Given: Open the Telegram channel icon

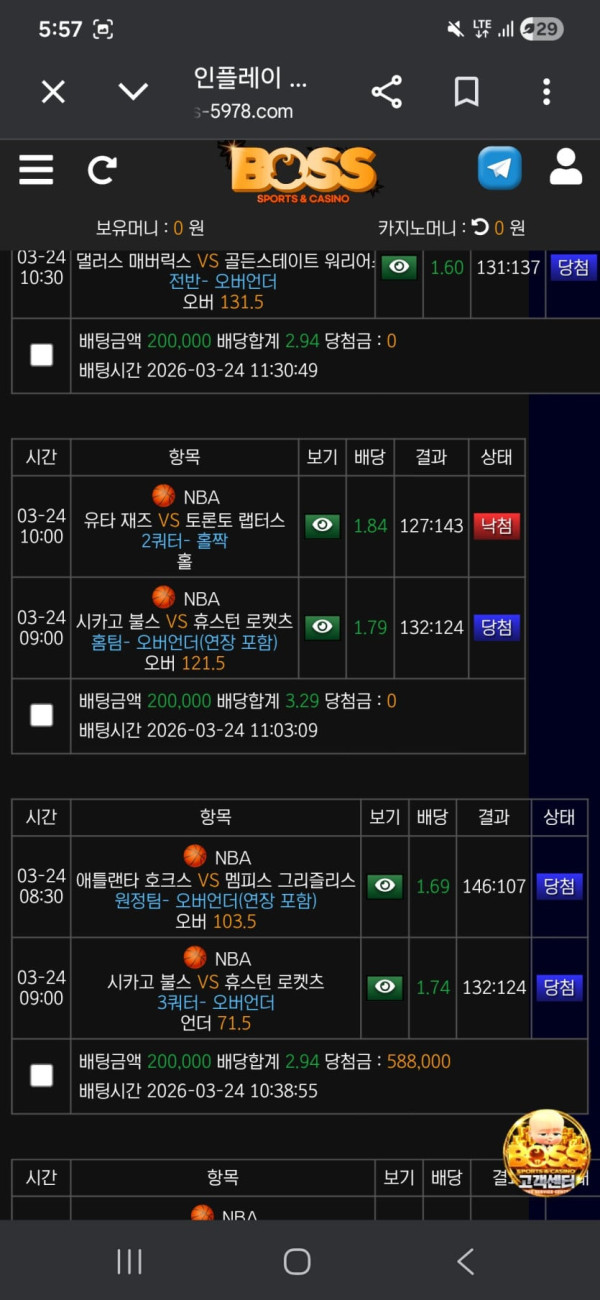Looking at the screenshot, I should click(x=499, y=168).
